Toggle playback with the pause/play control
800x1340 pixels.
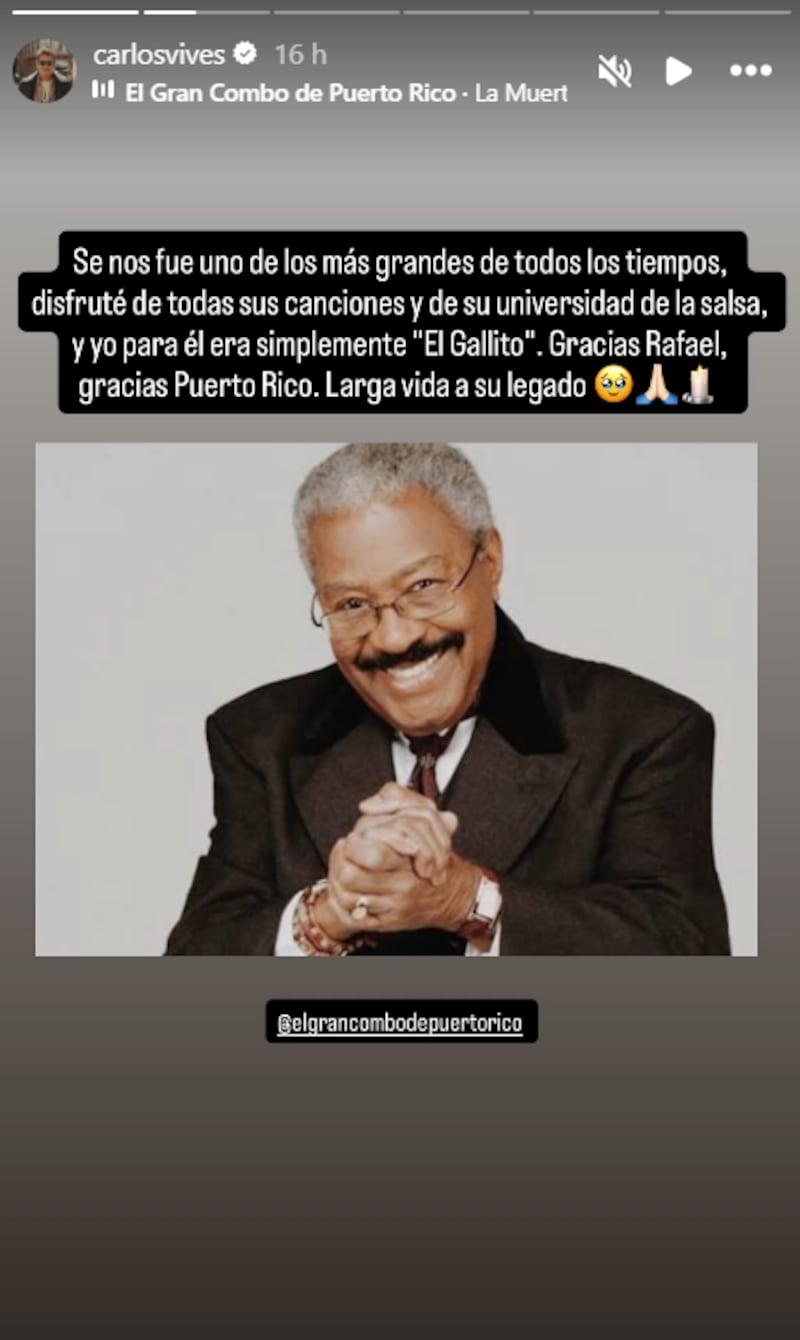click(x=678, y=72)
